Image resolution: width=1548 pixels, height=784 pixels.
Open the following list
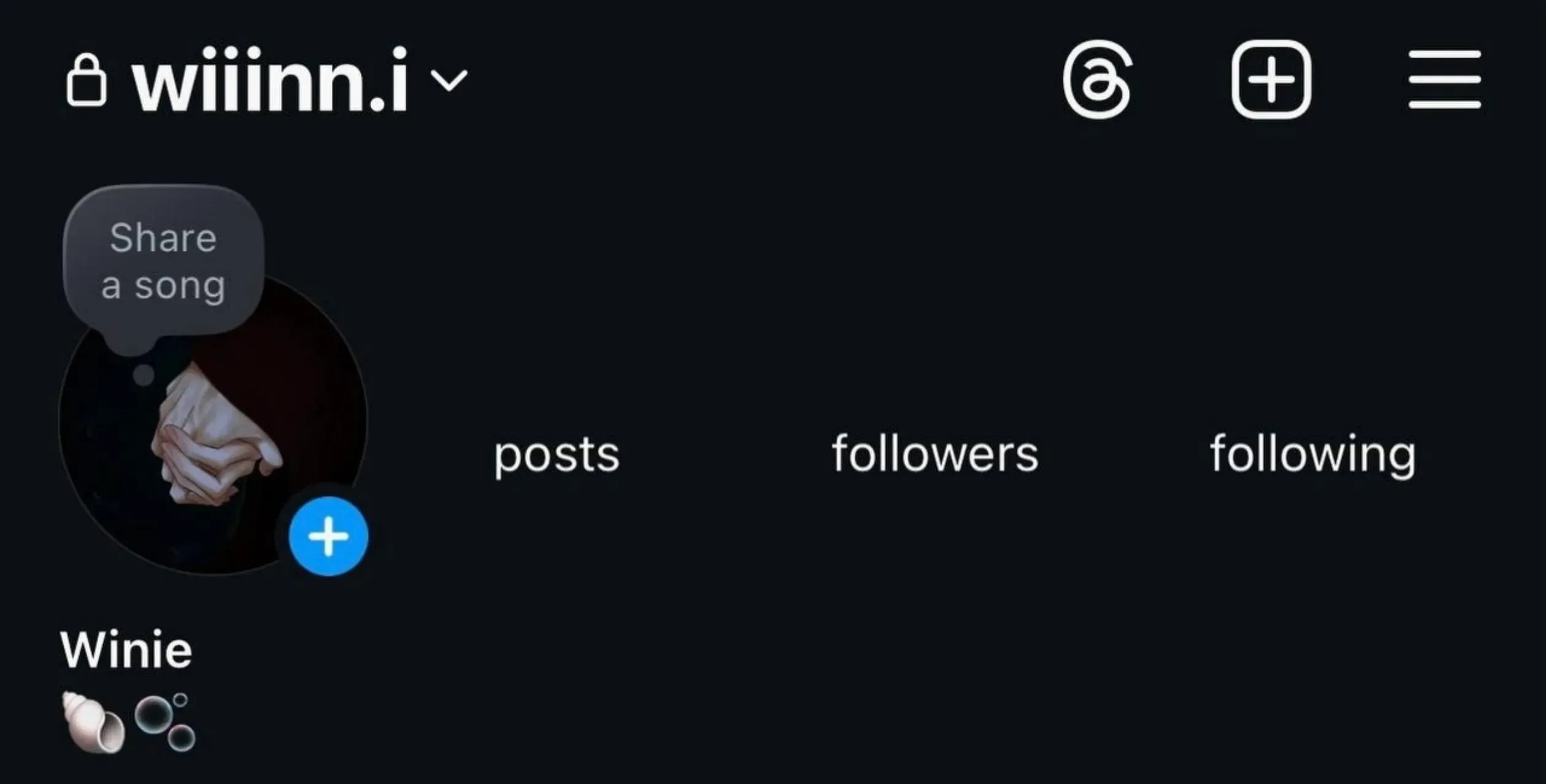point(1312,454)
